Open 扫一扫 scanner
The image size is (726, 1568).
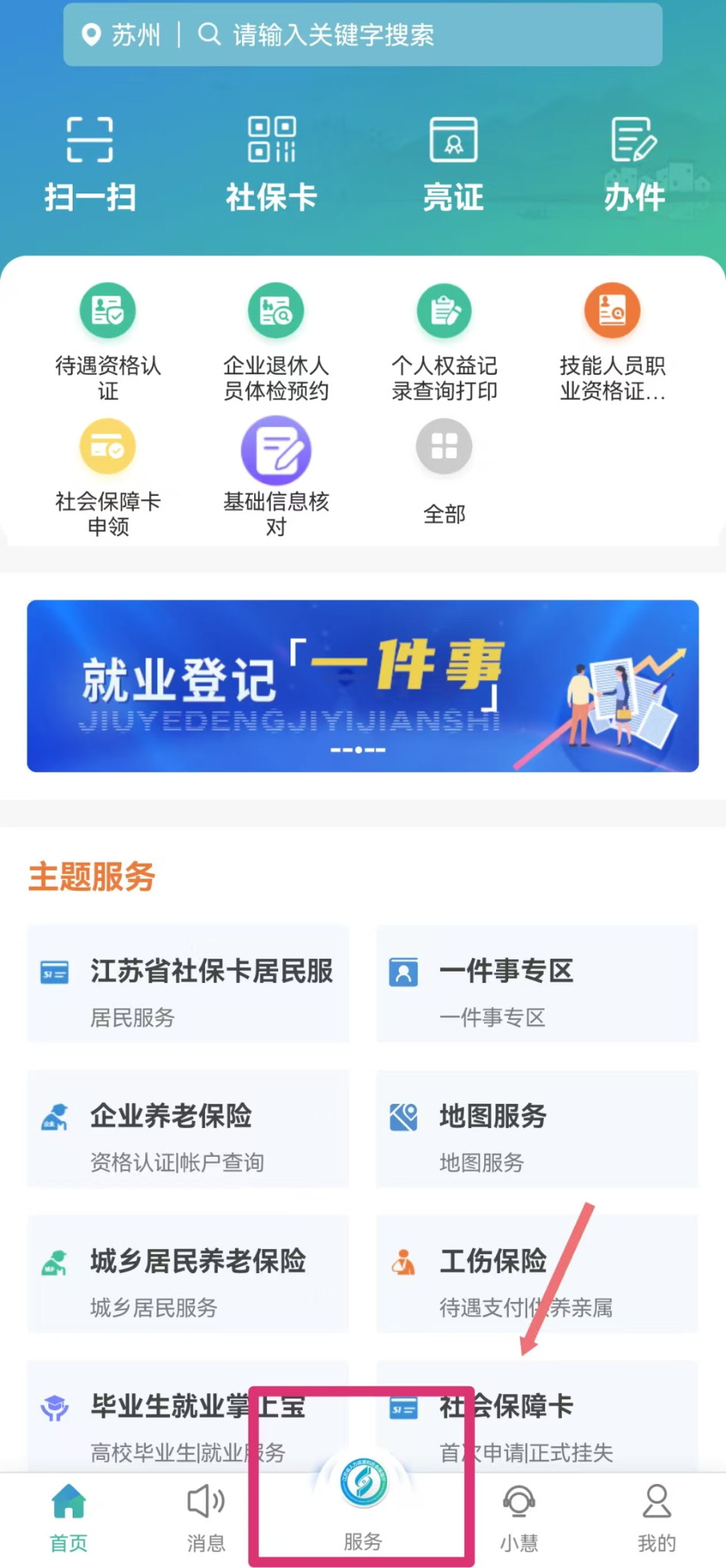pyautogui.click(x=90, y=164)
